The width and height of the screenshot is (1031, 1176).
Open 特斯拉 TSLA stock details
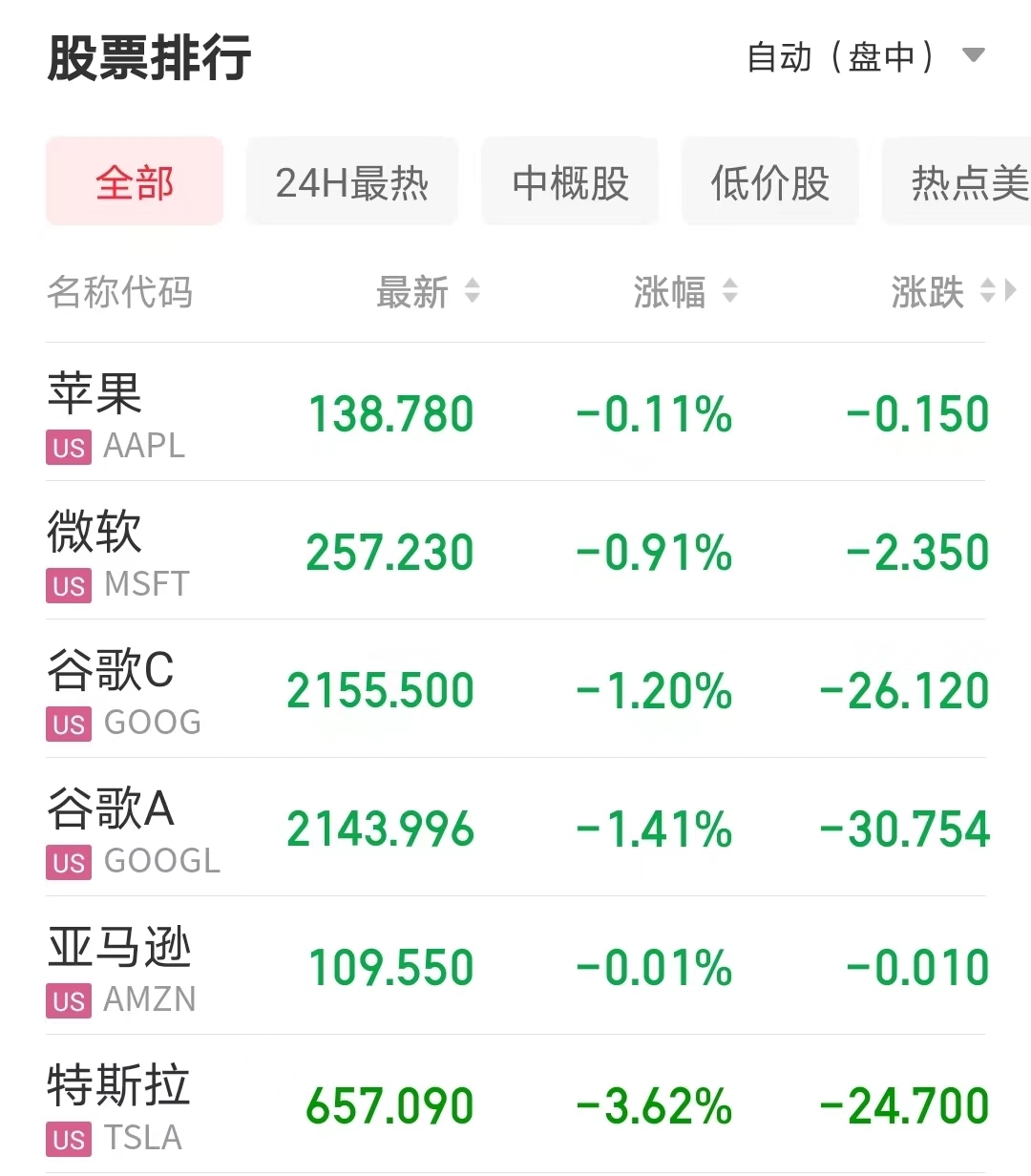pyautogui.click(x=515, y=1106)
